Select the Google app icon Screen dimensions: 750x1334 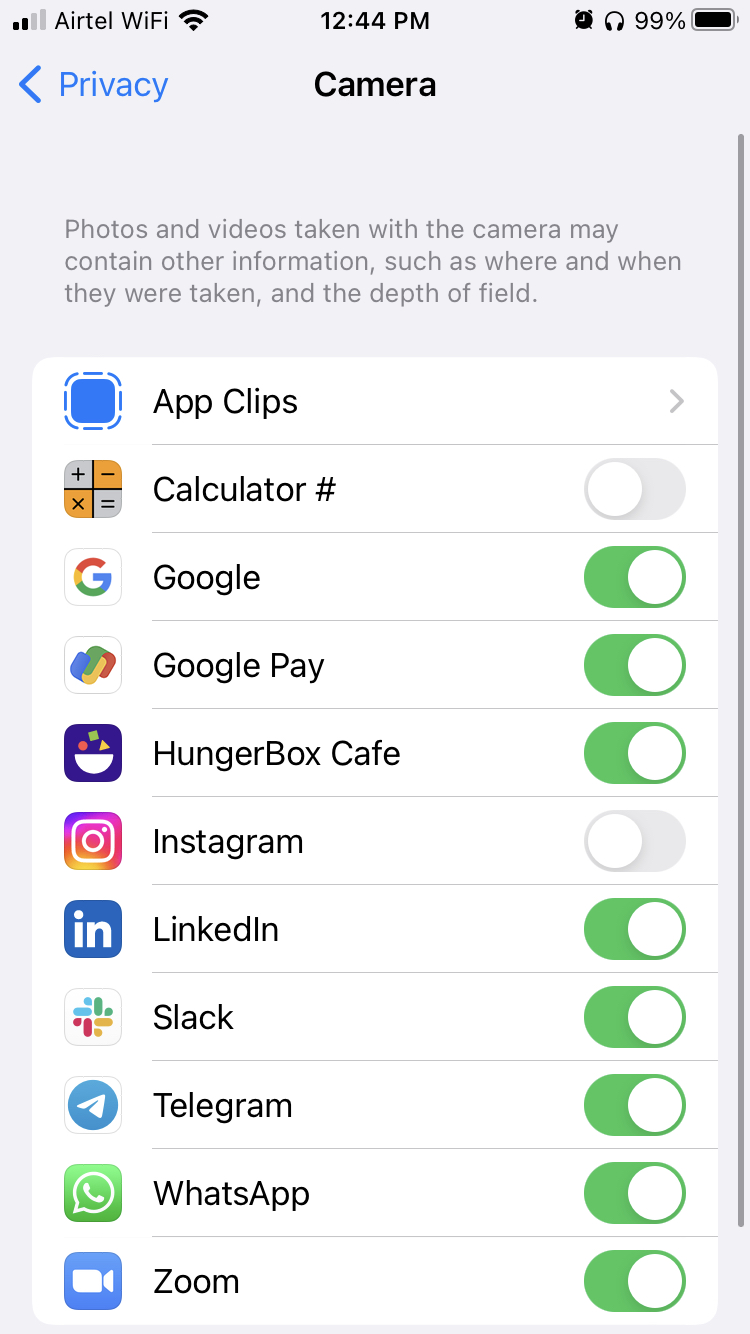93,577
